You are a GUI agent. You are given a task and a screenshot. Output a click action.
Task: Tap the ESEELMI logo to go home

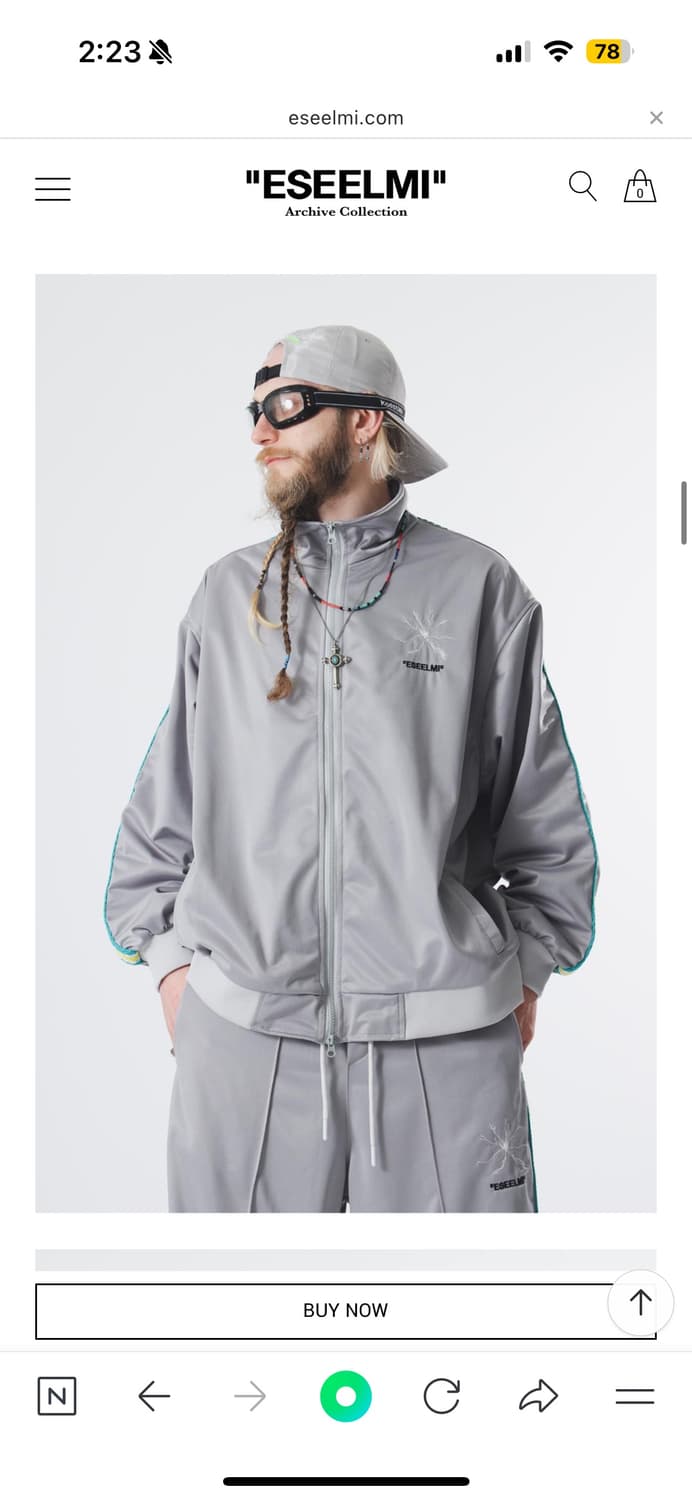[346, 192]
